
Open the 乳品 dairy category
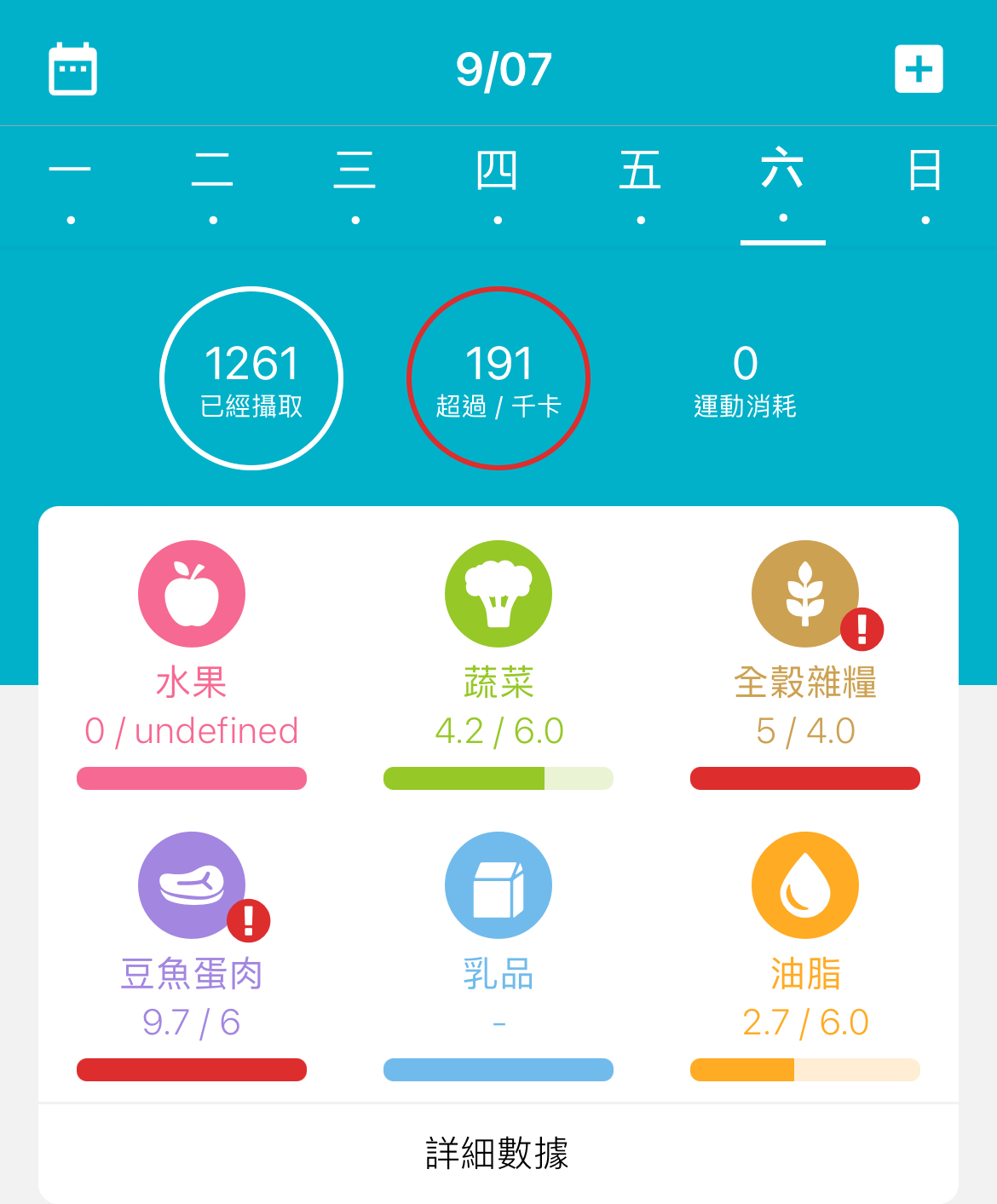click(x=498, y=885)
